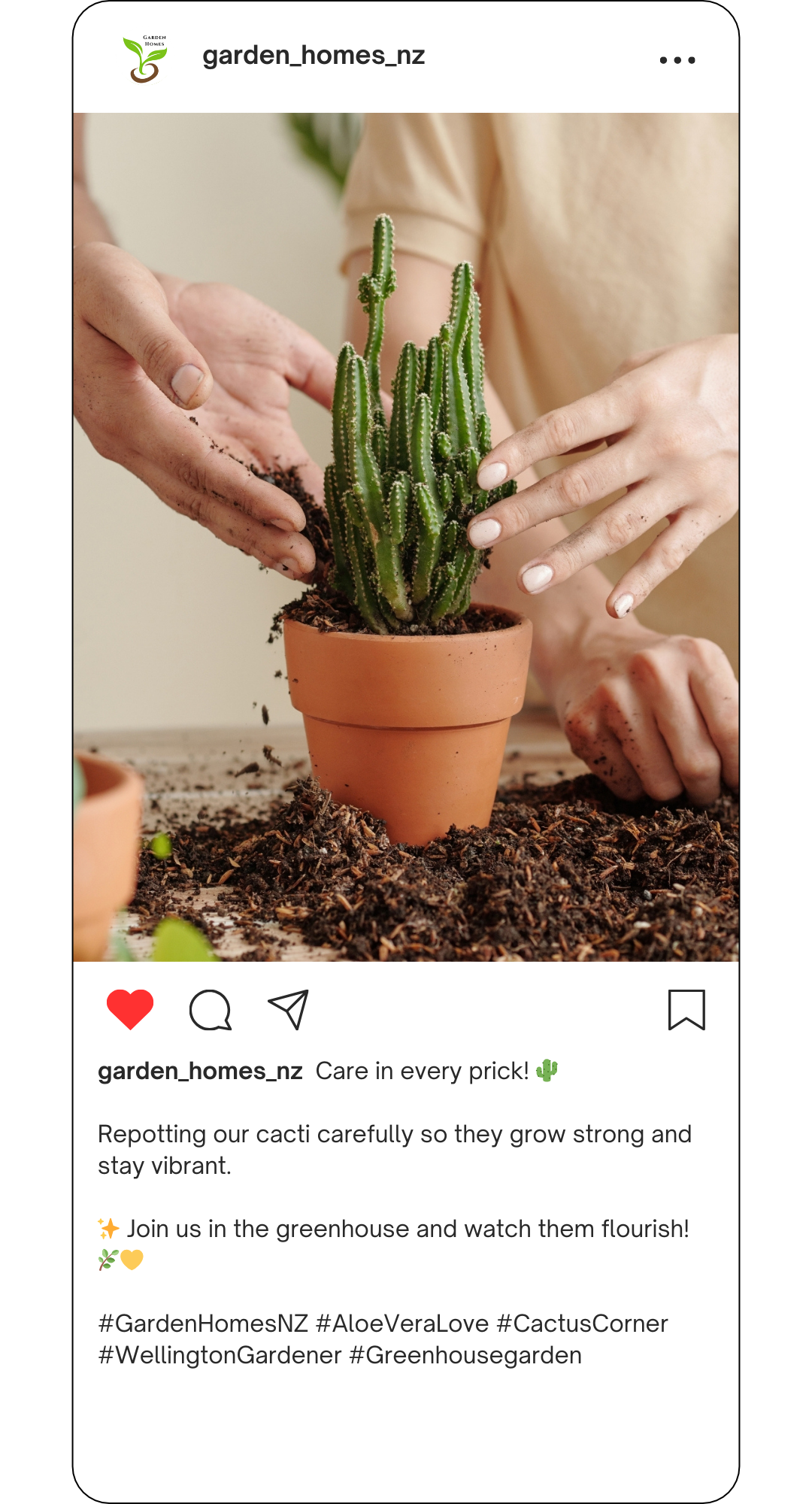
Task: Select the #Greenhousegarden hashtag
Action: (465, 1355)
